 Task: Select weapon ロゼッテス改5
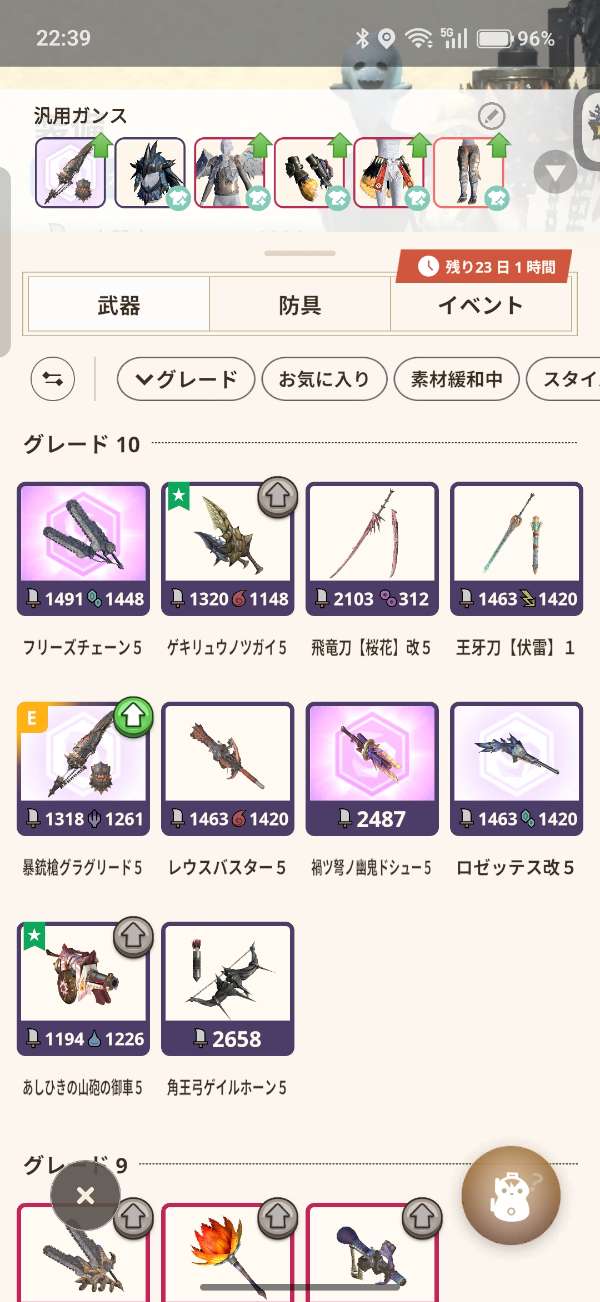(515, 769)
